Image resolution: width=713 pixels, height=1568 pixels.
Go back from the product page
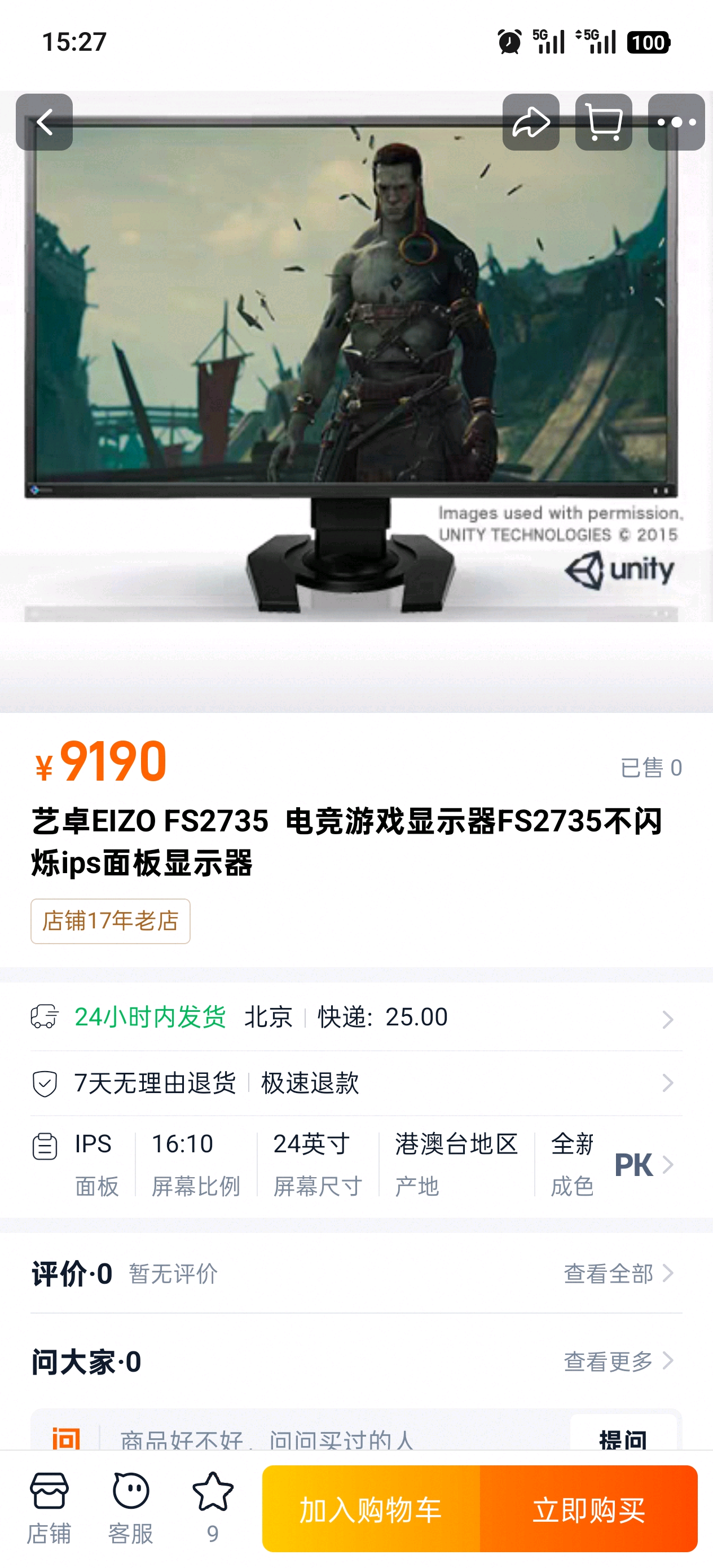[45, 122]
